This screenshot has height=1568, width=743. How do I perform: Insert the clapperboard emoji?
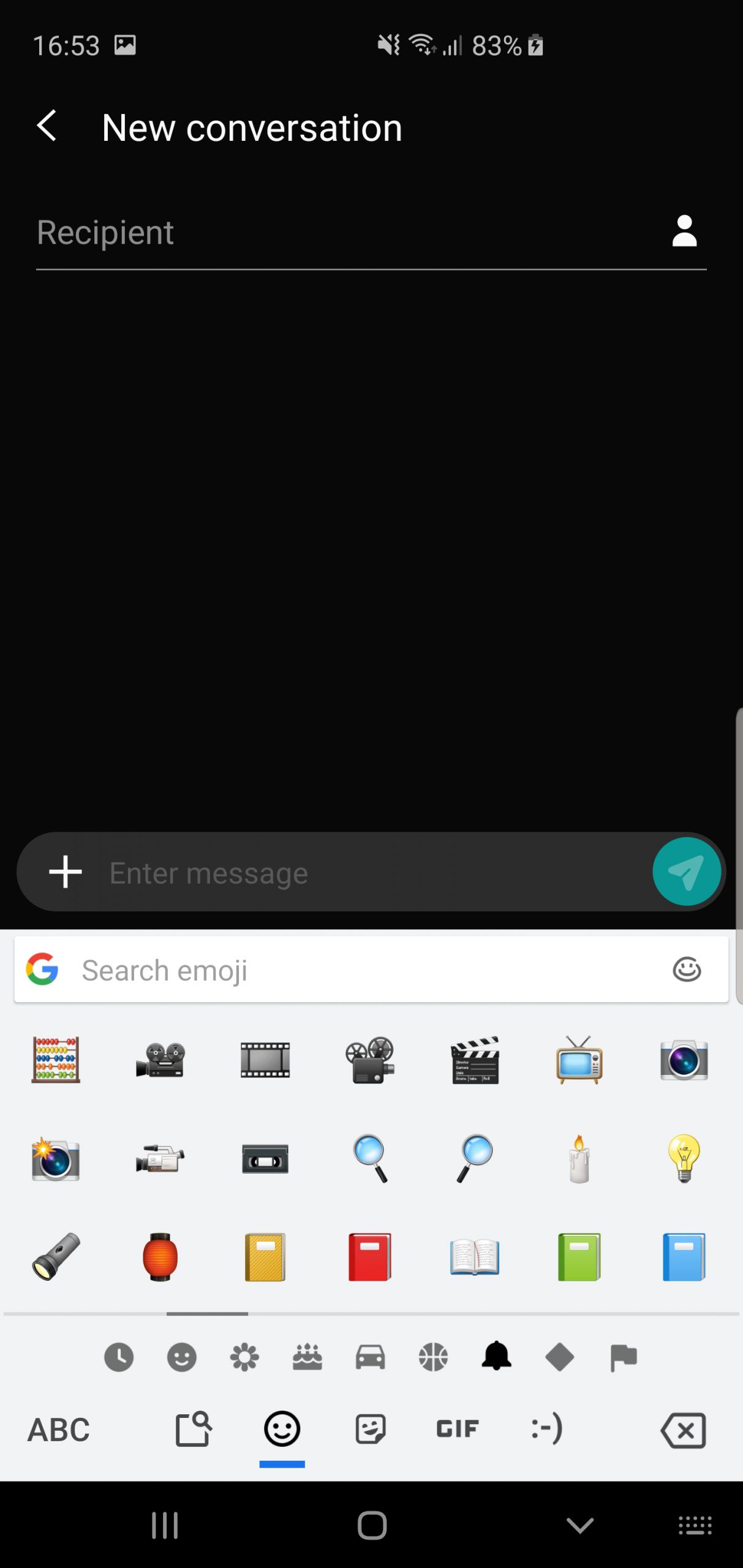(475, 1060)
